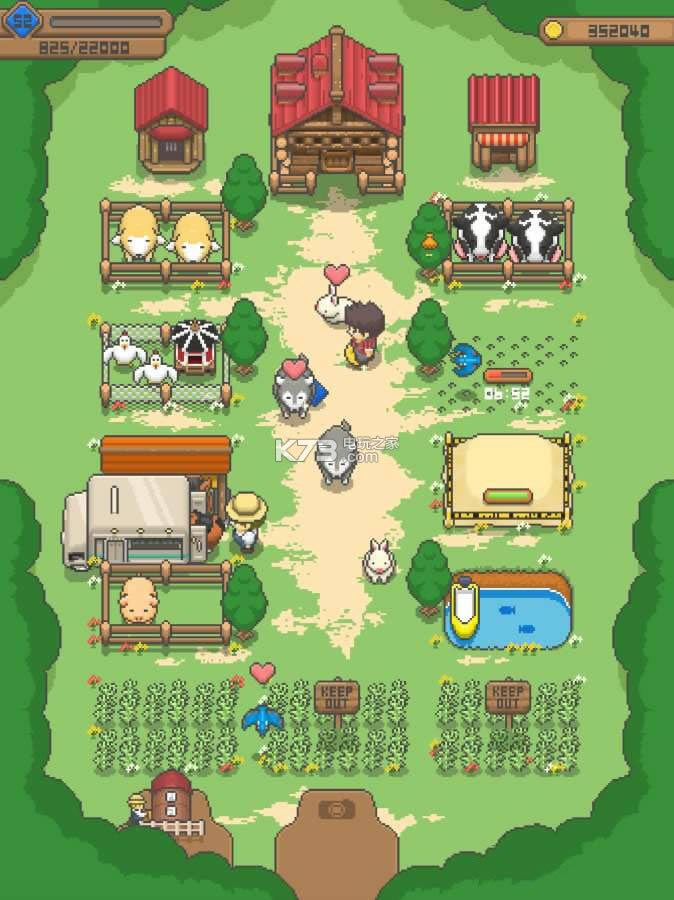
Task: Tap the level badge in the corner
Action: [22, 18]
